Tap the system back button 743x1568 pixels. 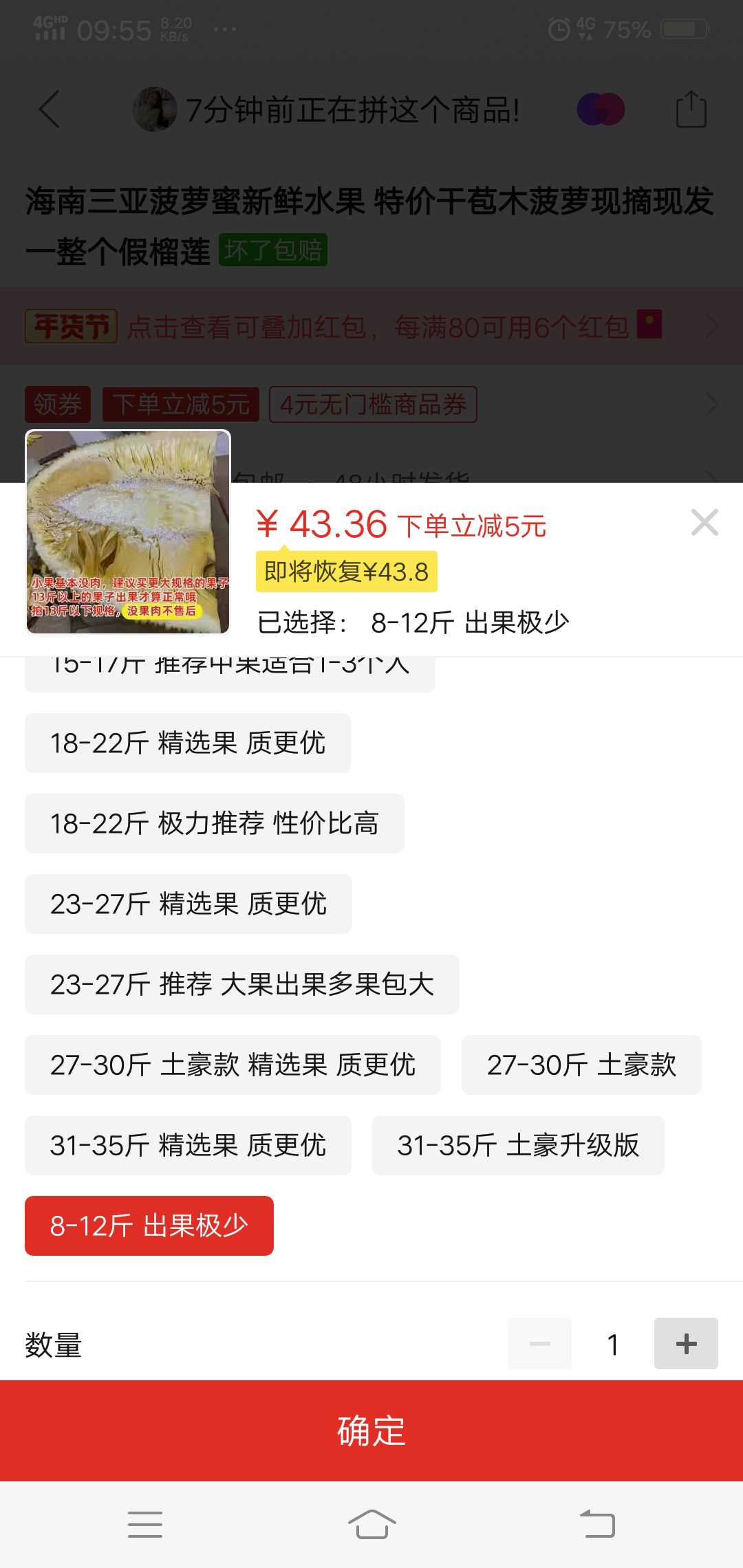[597, 1524]
